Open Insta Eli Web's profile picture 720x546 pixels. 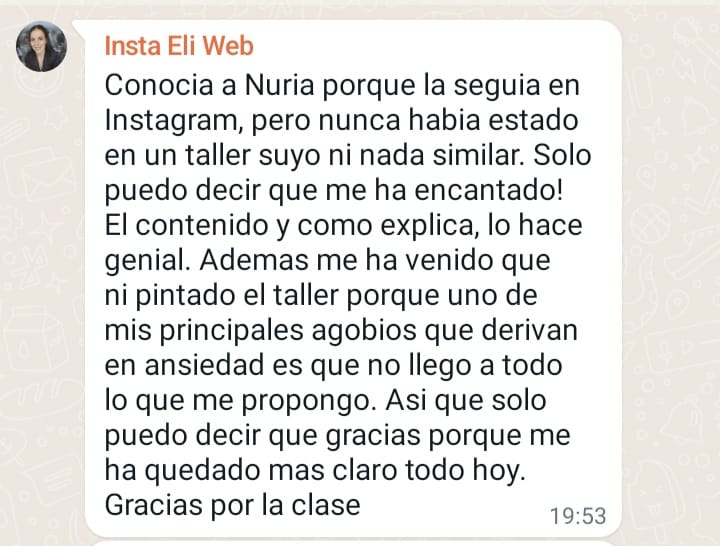[42, 46]
